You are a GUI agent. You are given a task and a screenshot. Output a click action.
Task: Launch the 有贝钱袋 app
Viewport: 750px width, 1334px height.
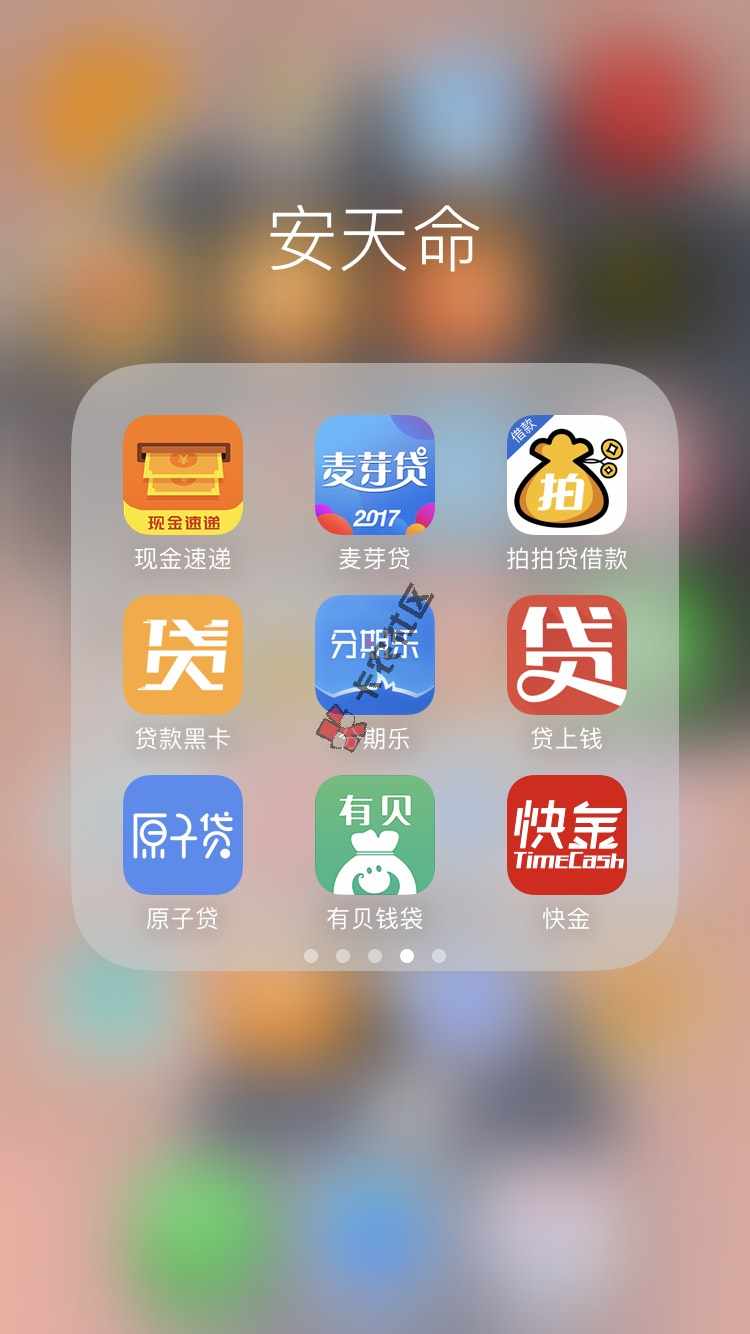[x=375, y=835]
